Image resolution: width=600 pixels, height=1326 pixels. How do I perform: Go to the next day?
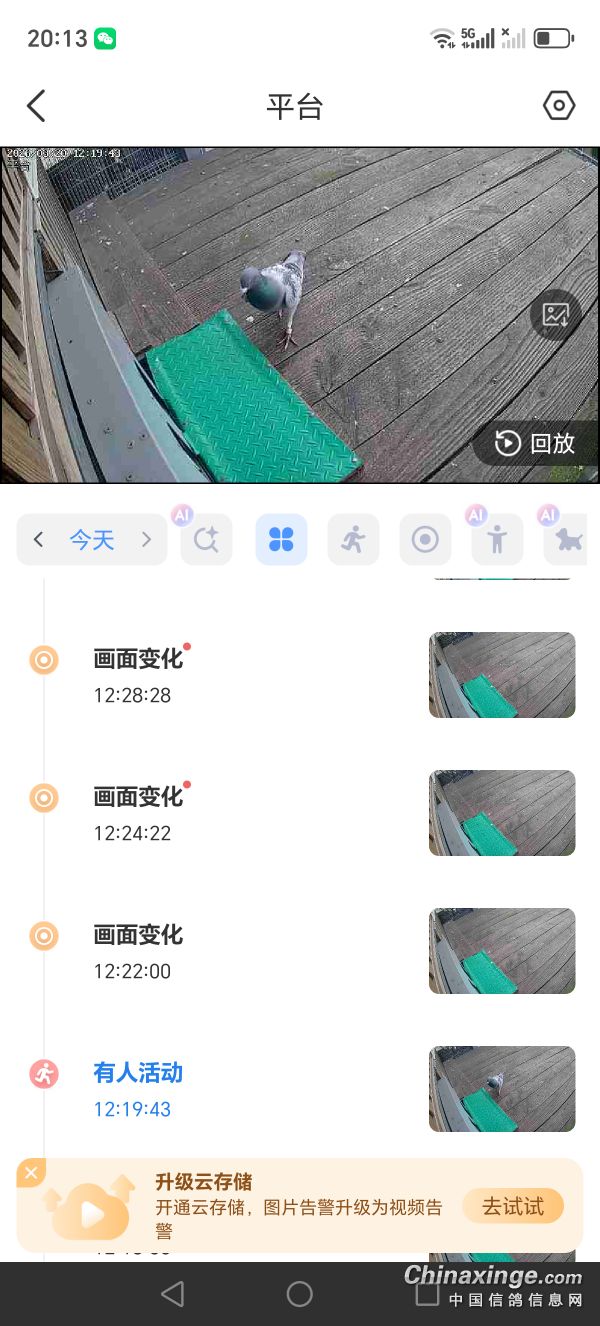(x=146, y=540)
